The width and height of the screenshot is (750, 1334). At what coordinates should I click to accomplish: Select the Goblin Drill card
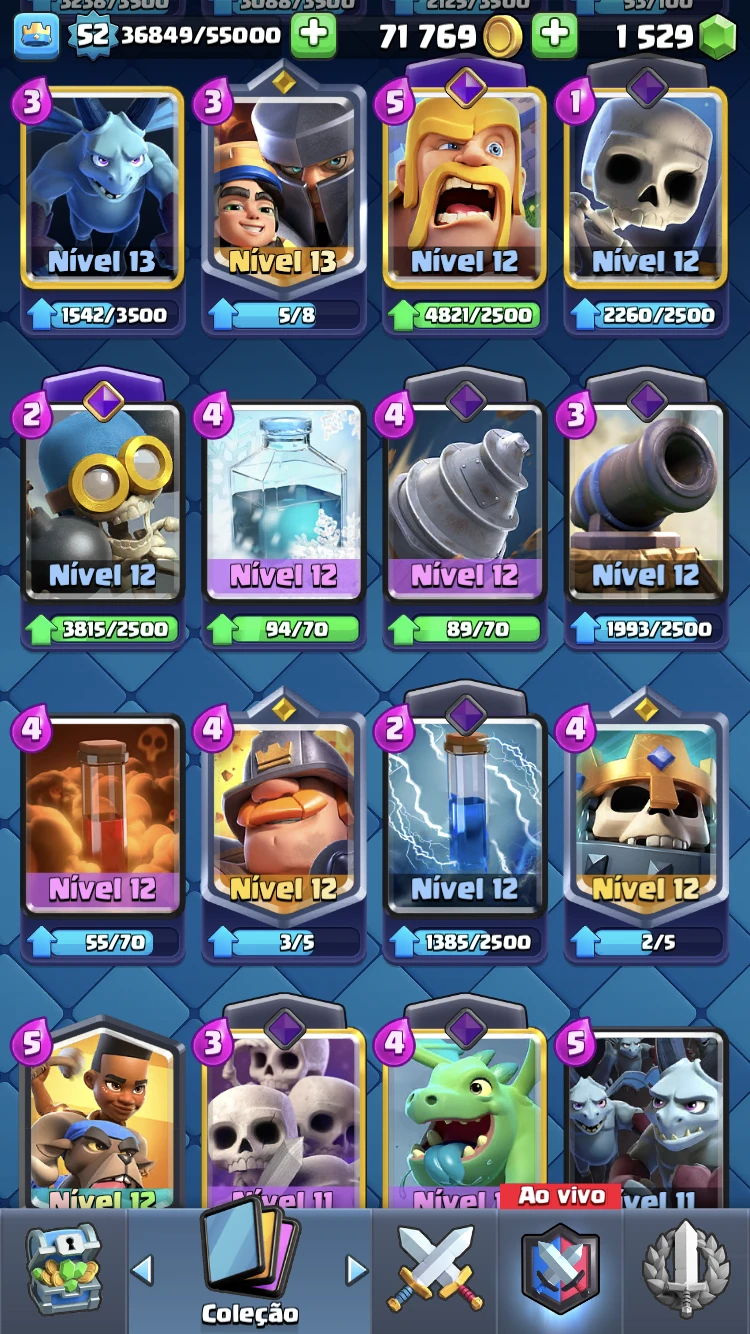tap(464, 500)
